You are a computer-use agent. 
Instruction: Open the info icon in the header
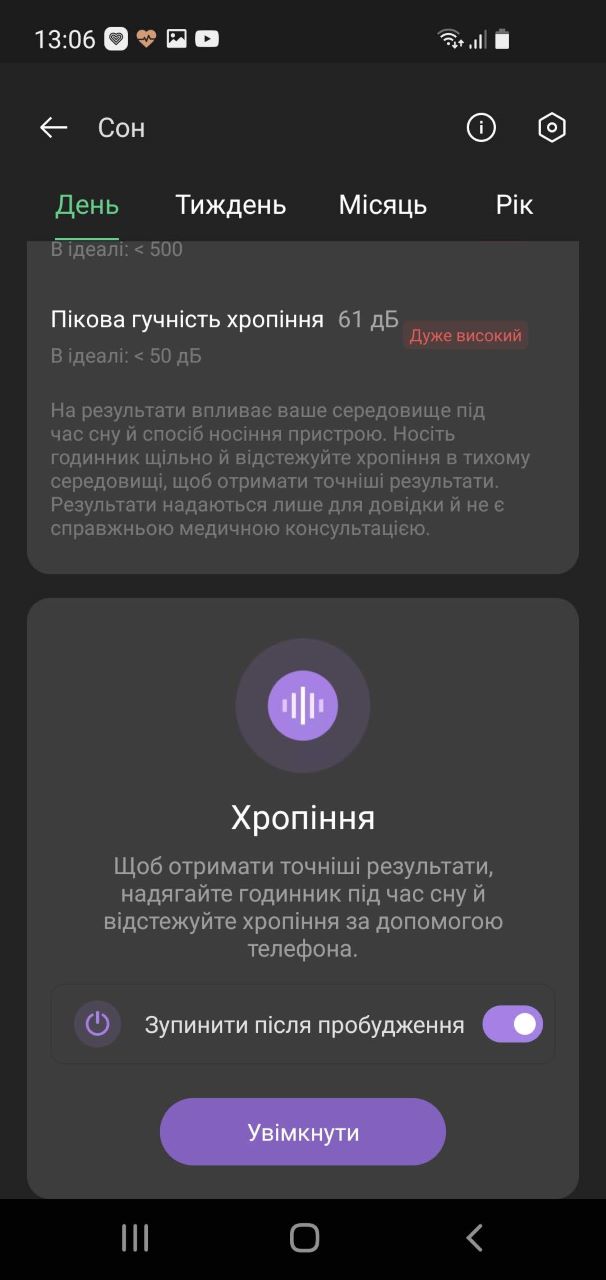point(481,128)
